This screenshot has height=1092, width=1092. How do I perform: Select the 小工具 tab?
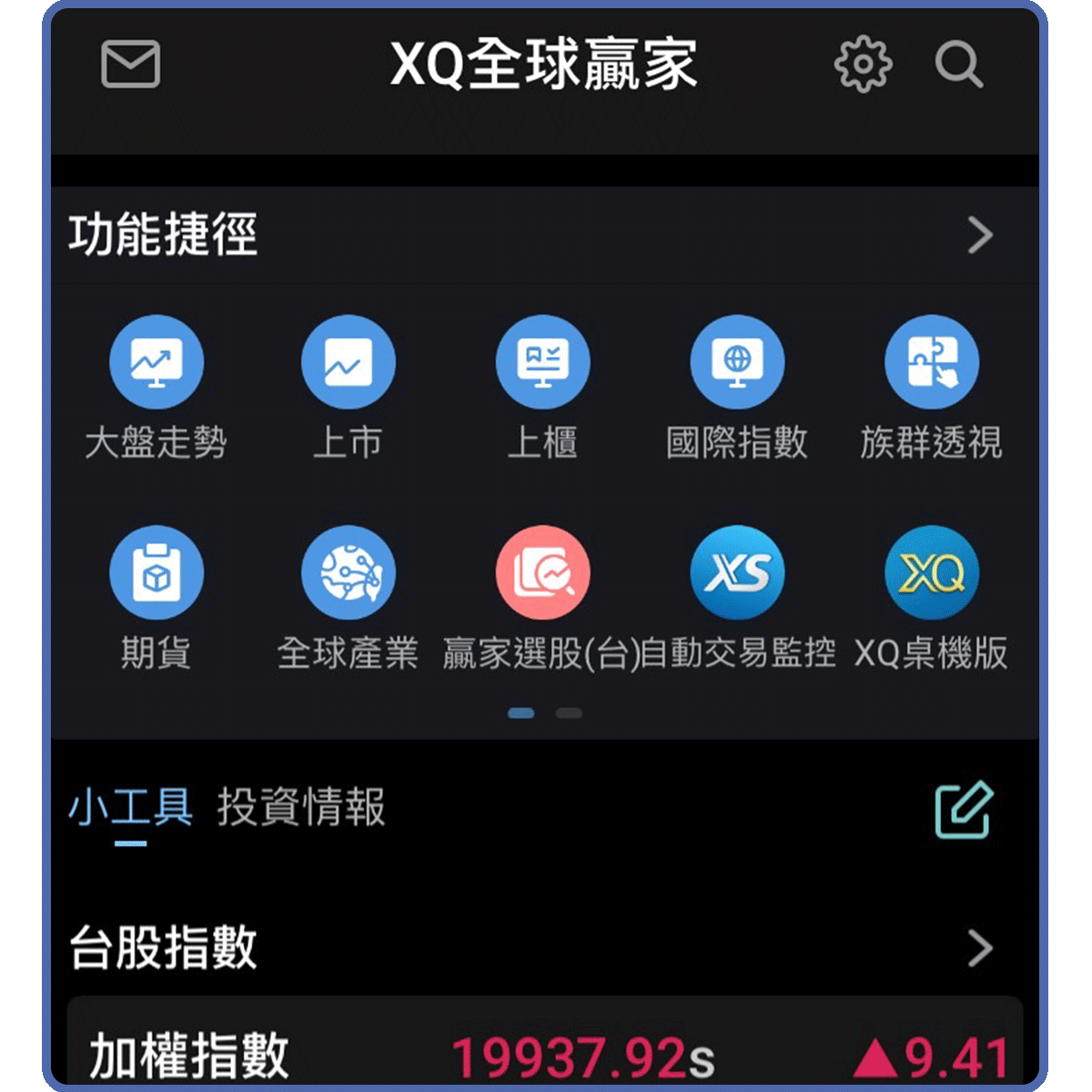pos(130,808)
